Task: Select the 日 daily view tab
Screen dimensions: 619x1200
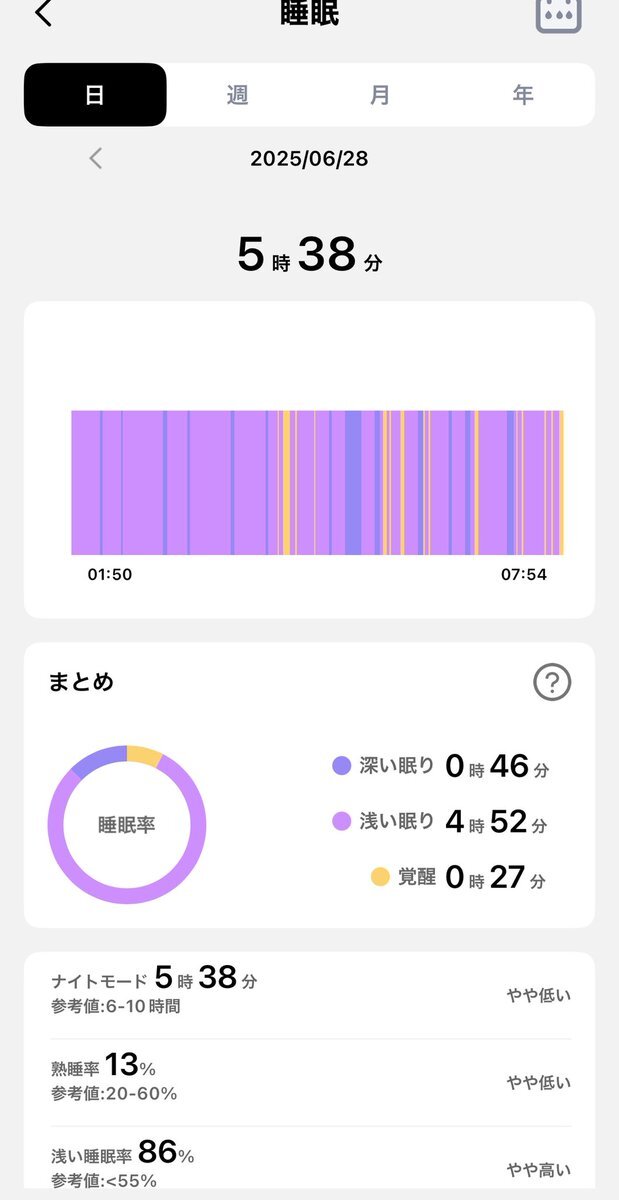Action: pos(95,95)
